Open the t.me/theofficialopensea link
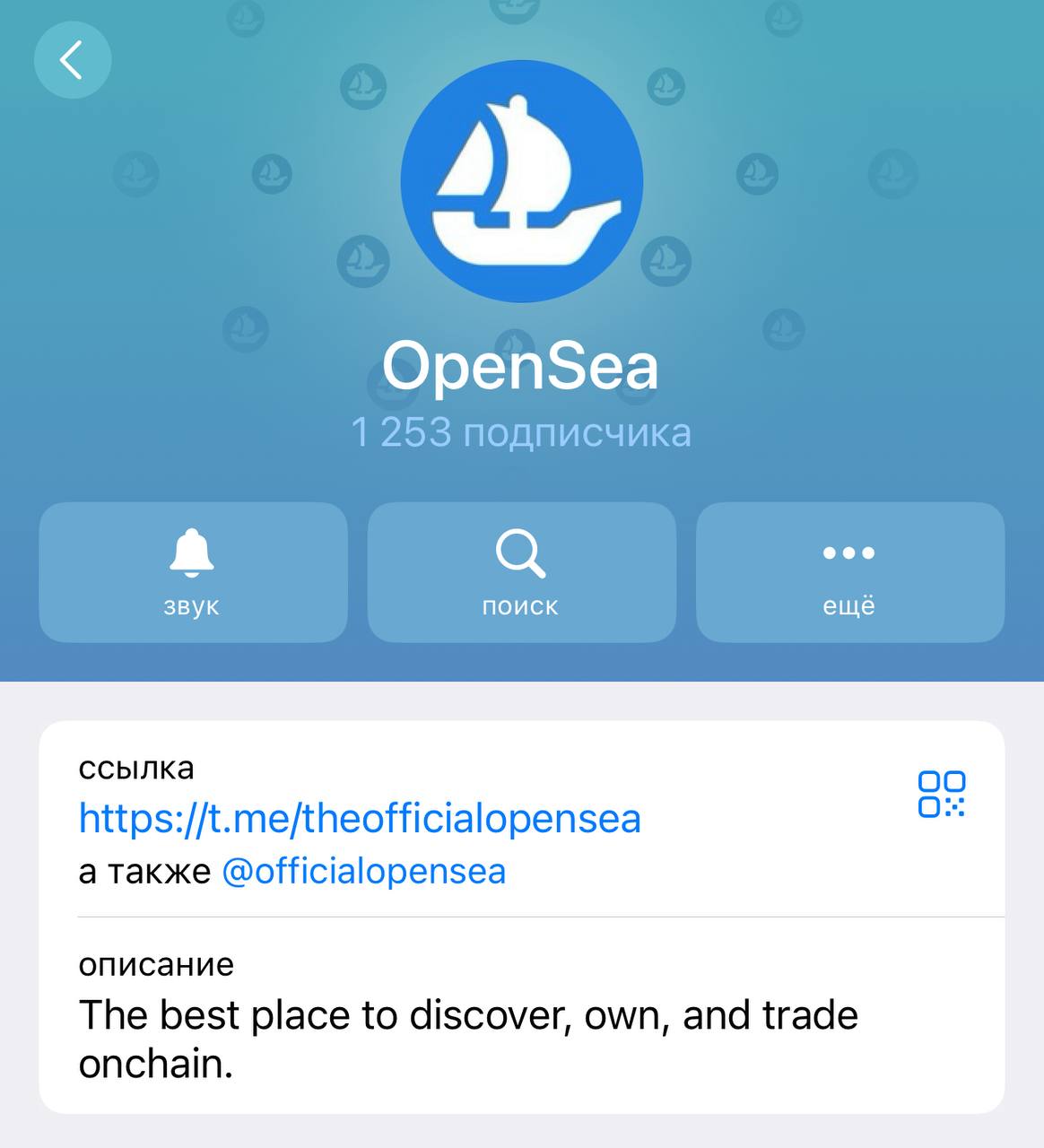The width and height of the screenshot is (1044, 1148). 360,819
